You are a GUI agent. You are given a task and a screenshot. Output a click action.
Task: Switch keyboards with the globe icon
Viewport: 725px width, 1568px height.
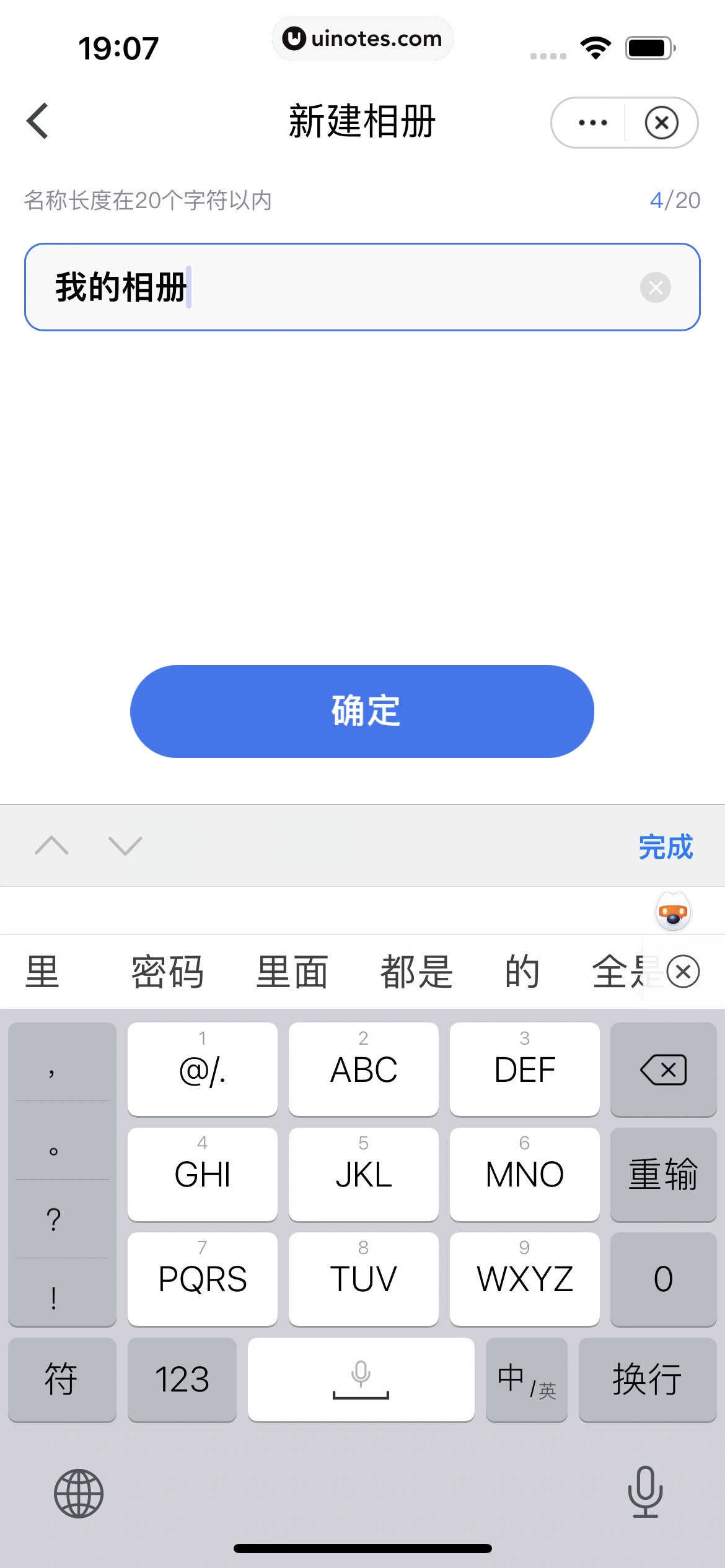(x=79, y=1493)
